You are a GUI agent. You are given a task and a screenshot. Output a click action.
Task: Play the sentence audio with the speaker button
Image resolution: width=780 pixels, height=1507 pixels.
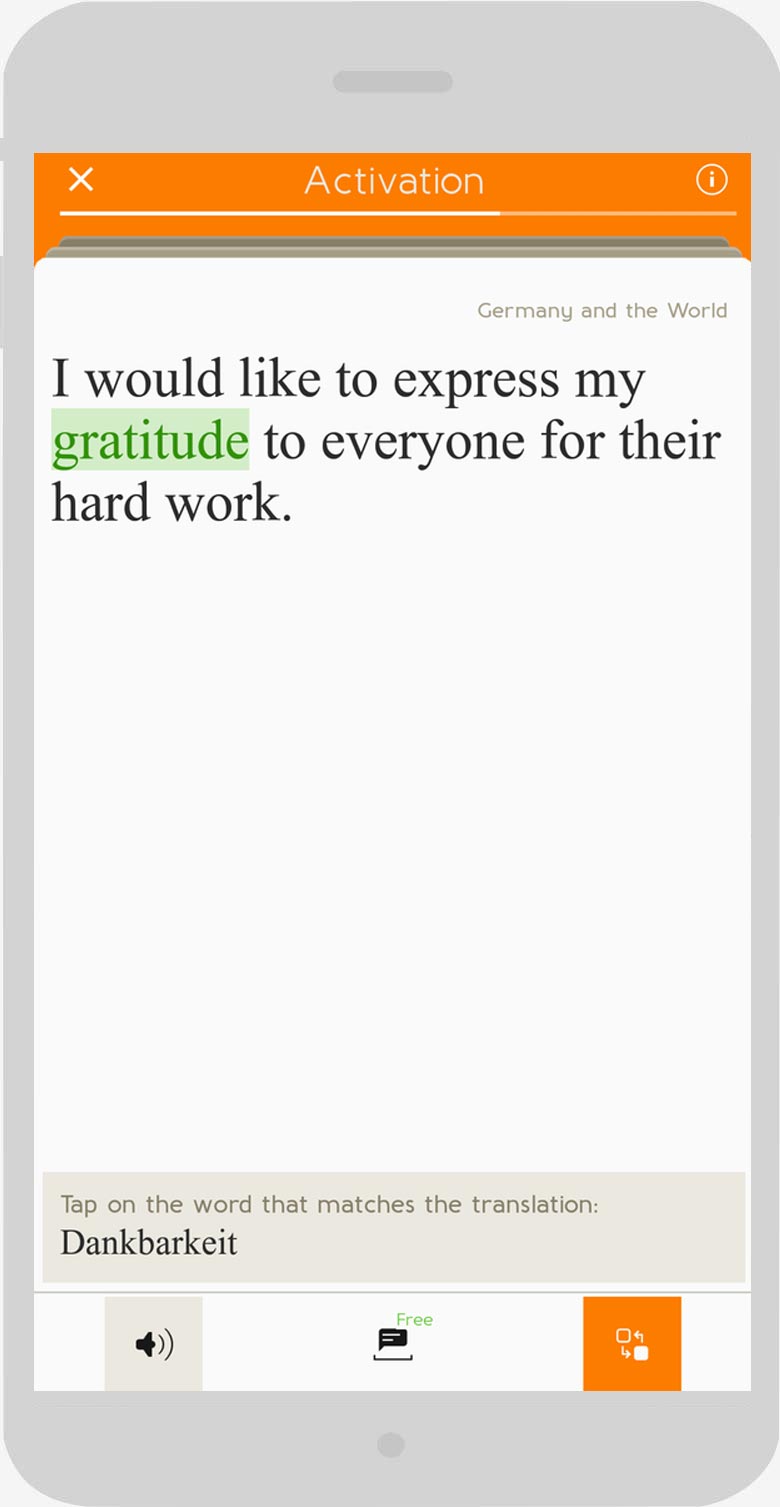point(154,1344)
